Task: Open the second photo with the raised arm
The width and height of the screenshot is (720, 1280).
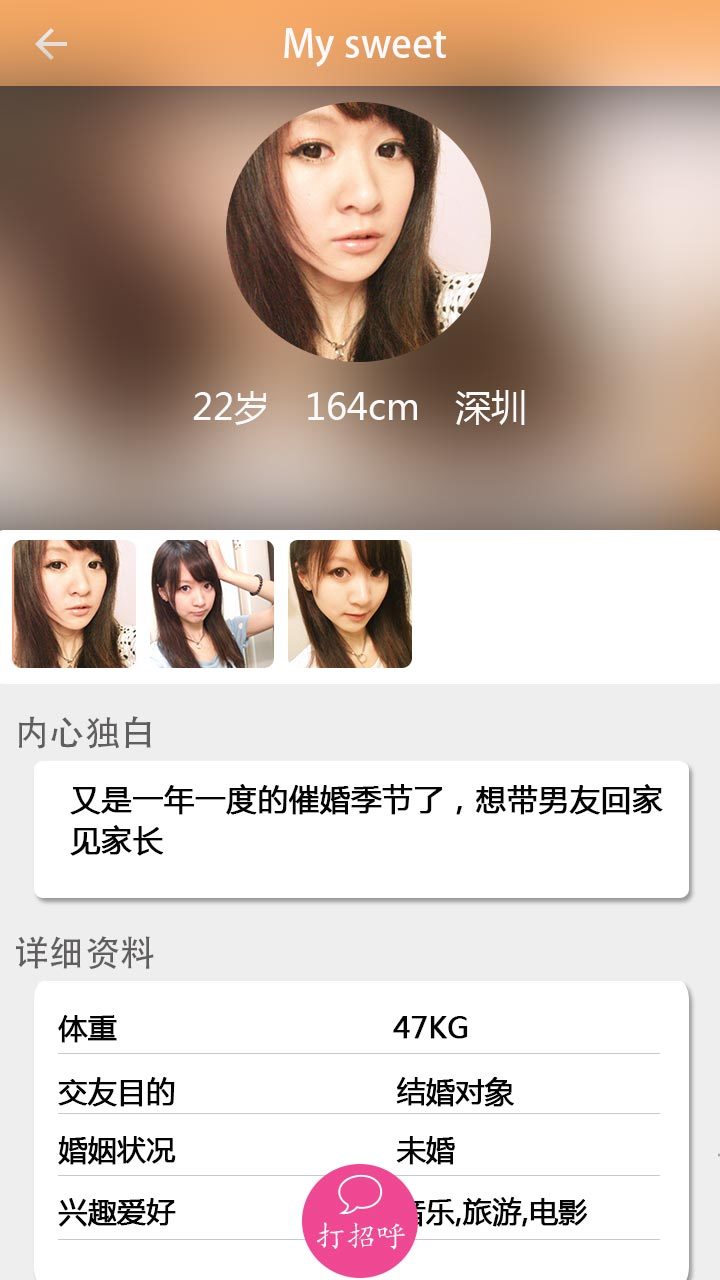Action: pyautogui.click(x=212, y=604)
